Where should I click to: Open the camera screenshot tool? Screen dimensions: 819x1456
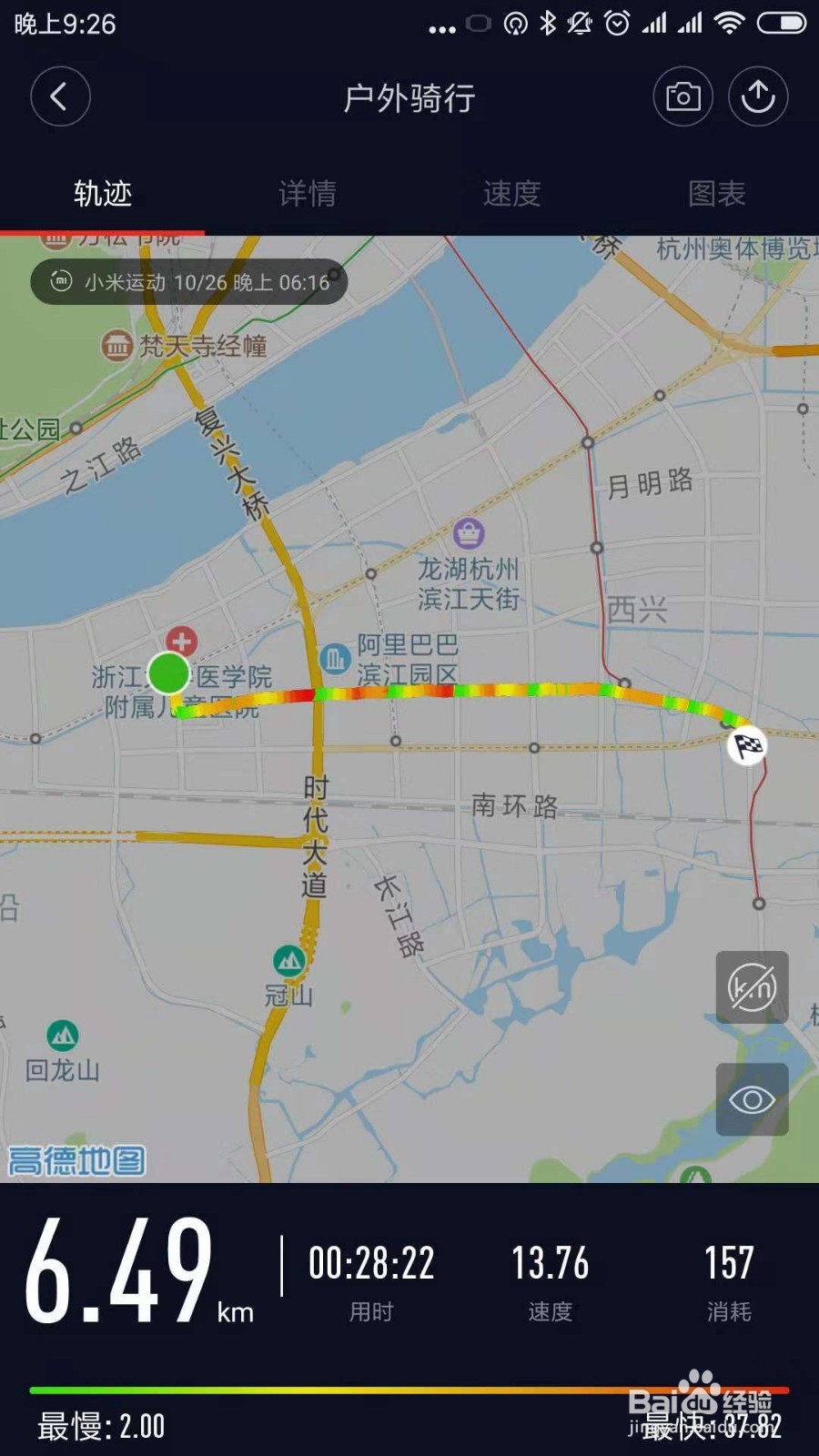[x=682, y=96]
